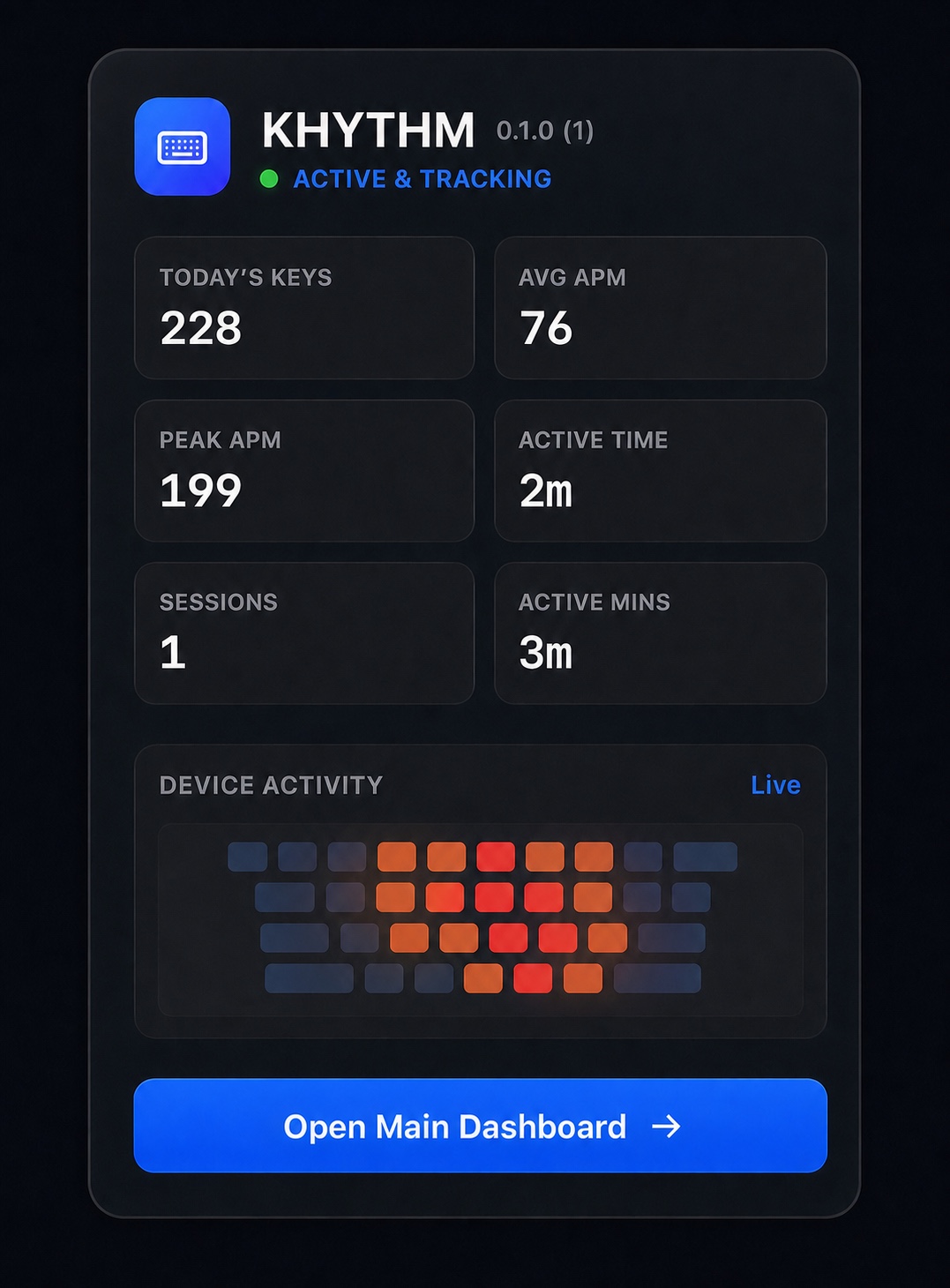Open Main Dashboard
This screenshot has width=950, height=1288.
tap(480, 1126)
